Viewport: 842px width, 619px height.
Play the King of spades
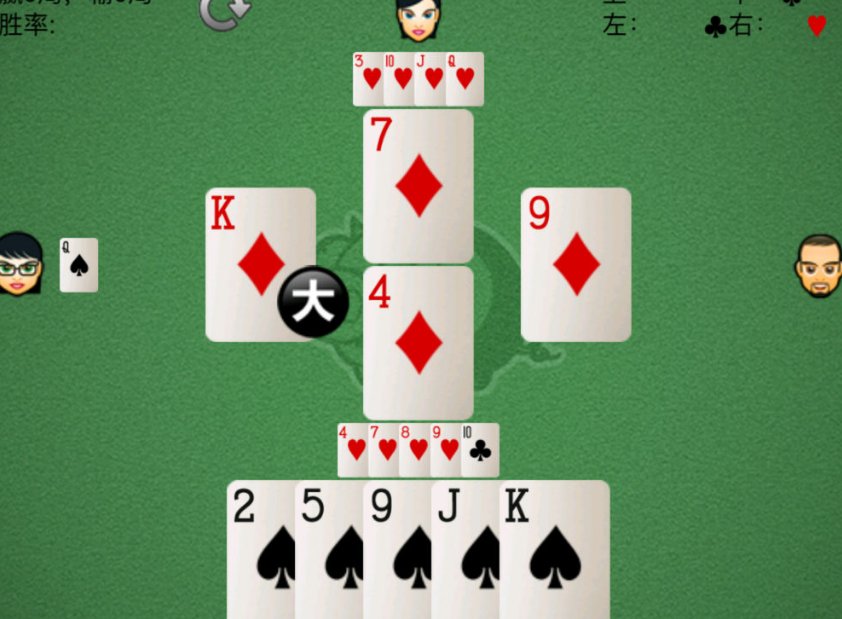pyautogui.click(x=556, y=550)
